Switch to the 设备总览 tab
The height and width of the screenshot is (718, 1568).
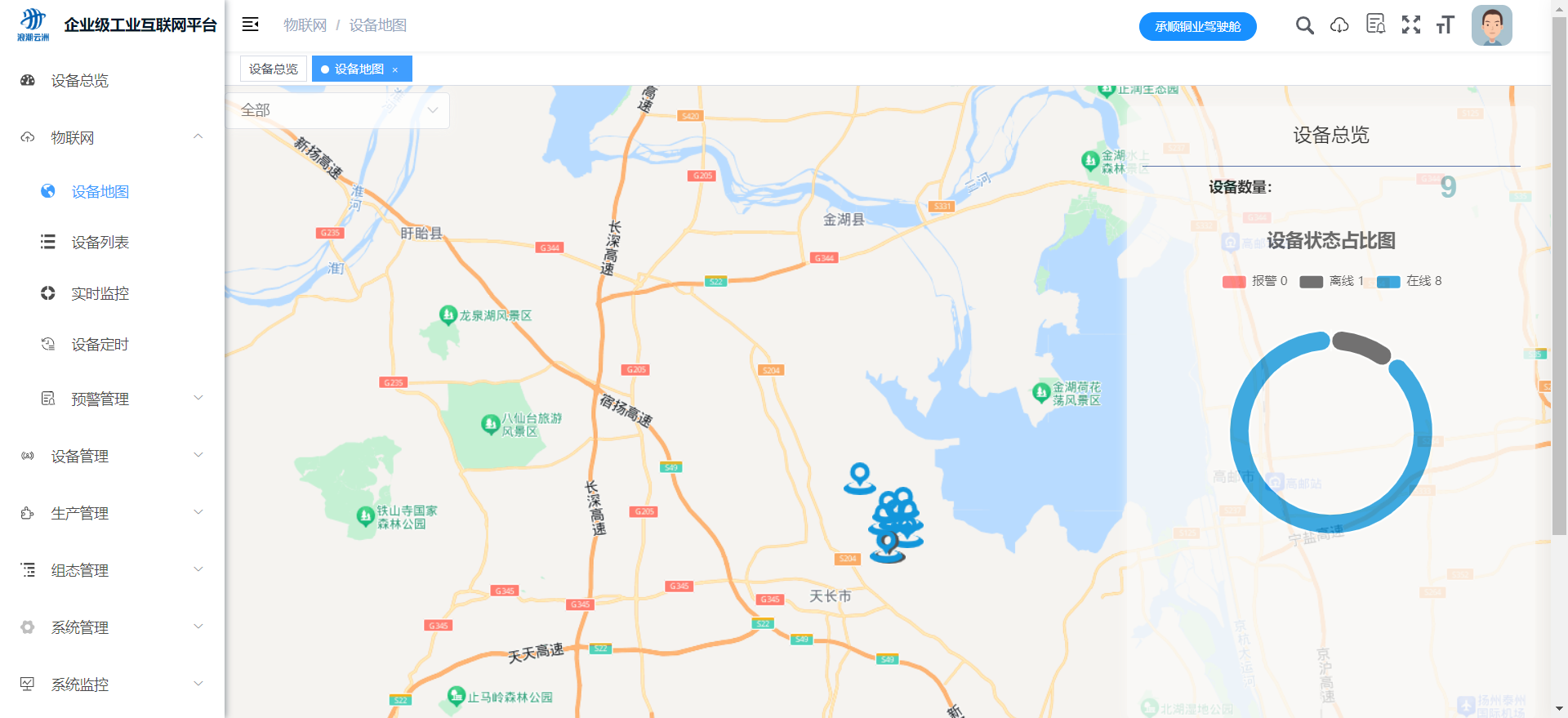274,69
